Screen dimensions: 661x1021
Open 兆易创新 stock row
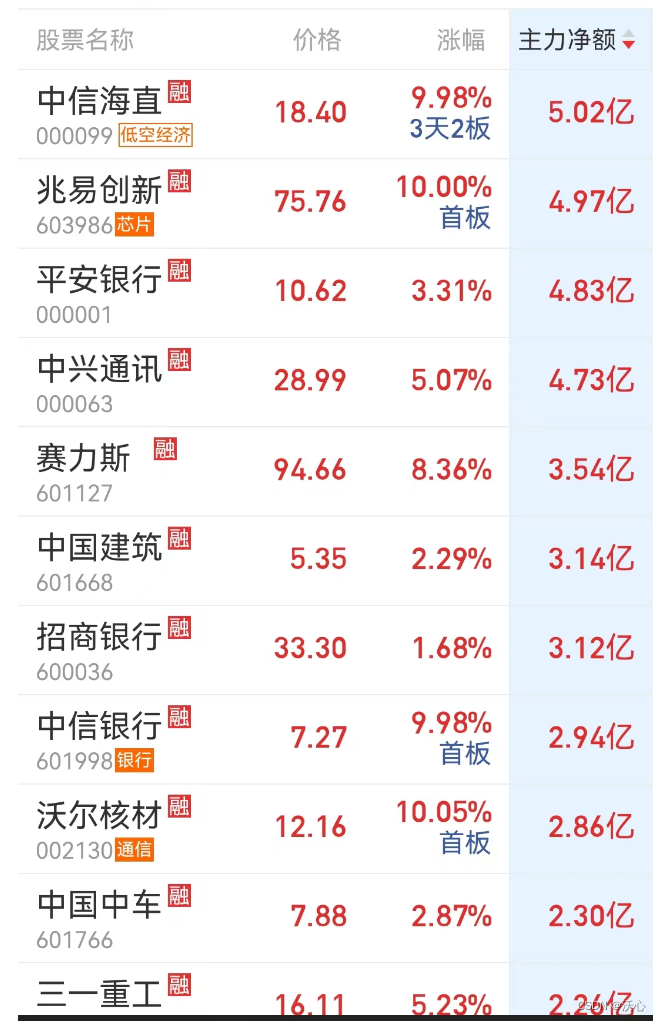pos(99,190)
